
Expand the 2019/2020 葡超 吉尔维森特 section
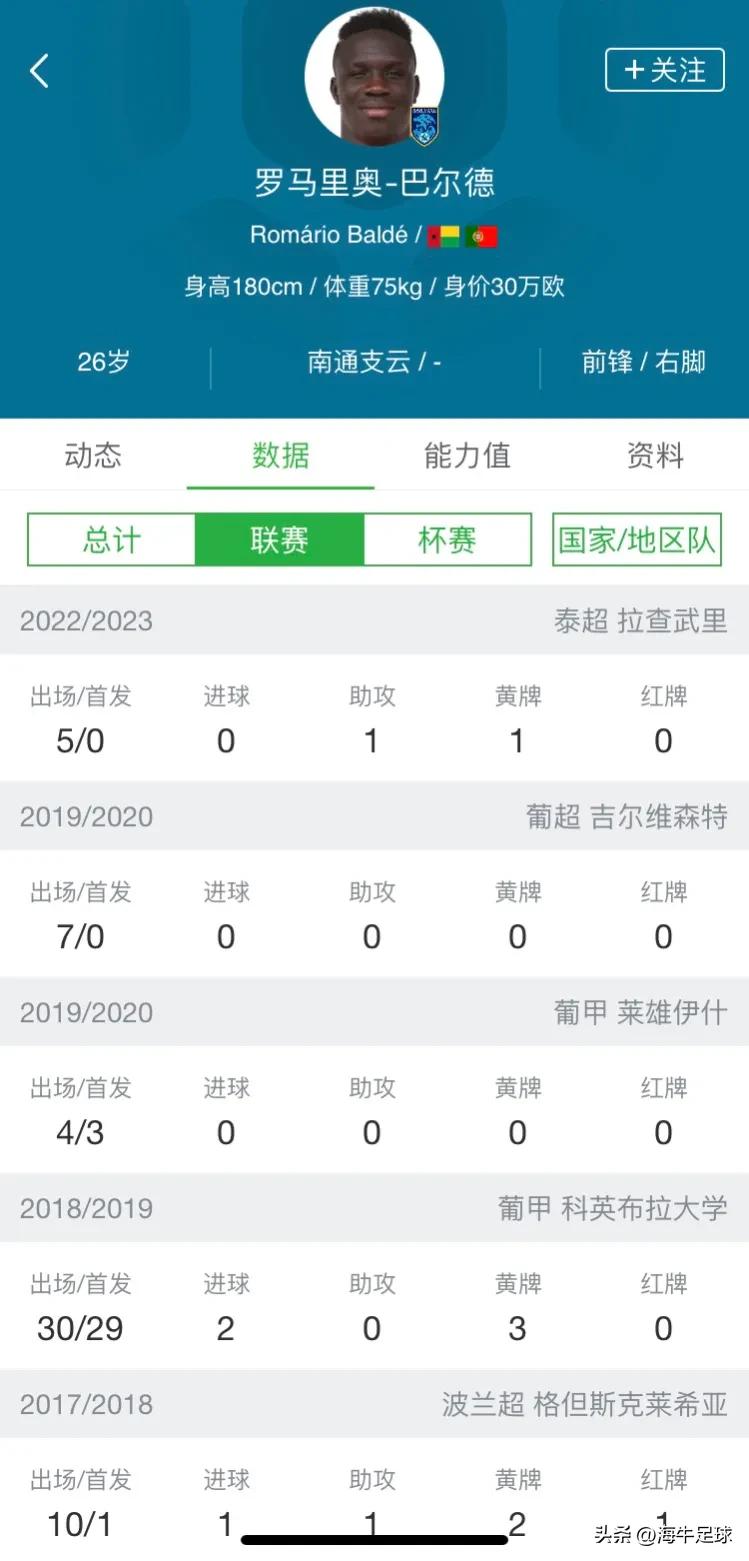coord(374,817)
